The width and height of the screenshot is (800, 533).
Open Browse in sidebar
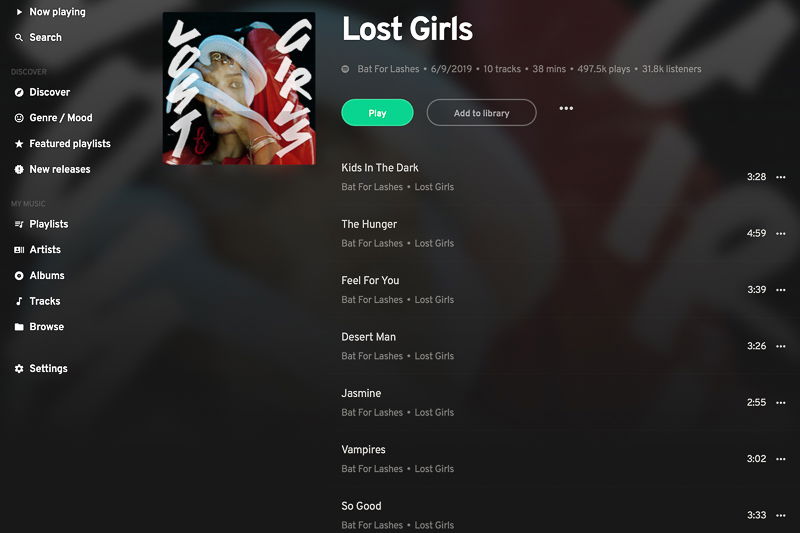click(x=46, y=327)
